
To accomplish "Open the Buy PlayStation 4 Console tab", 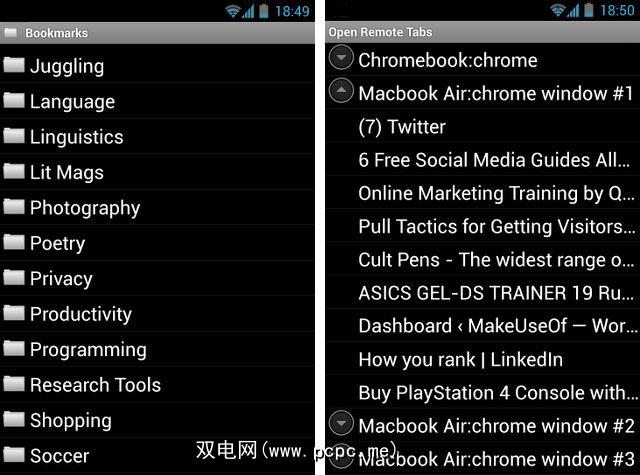I will click(495, 392).
